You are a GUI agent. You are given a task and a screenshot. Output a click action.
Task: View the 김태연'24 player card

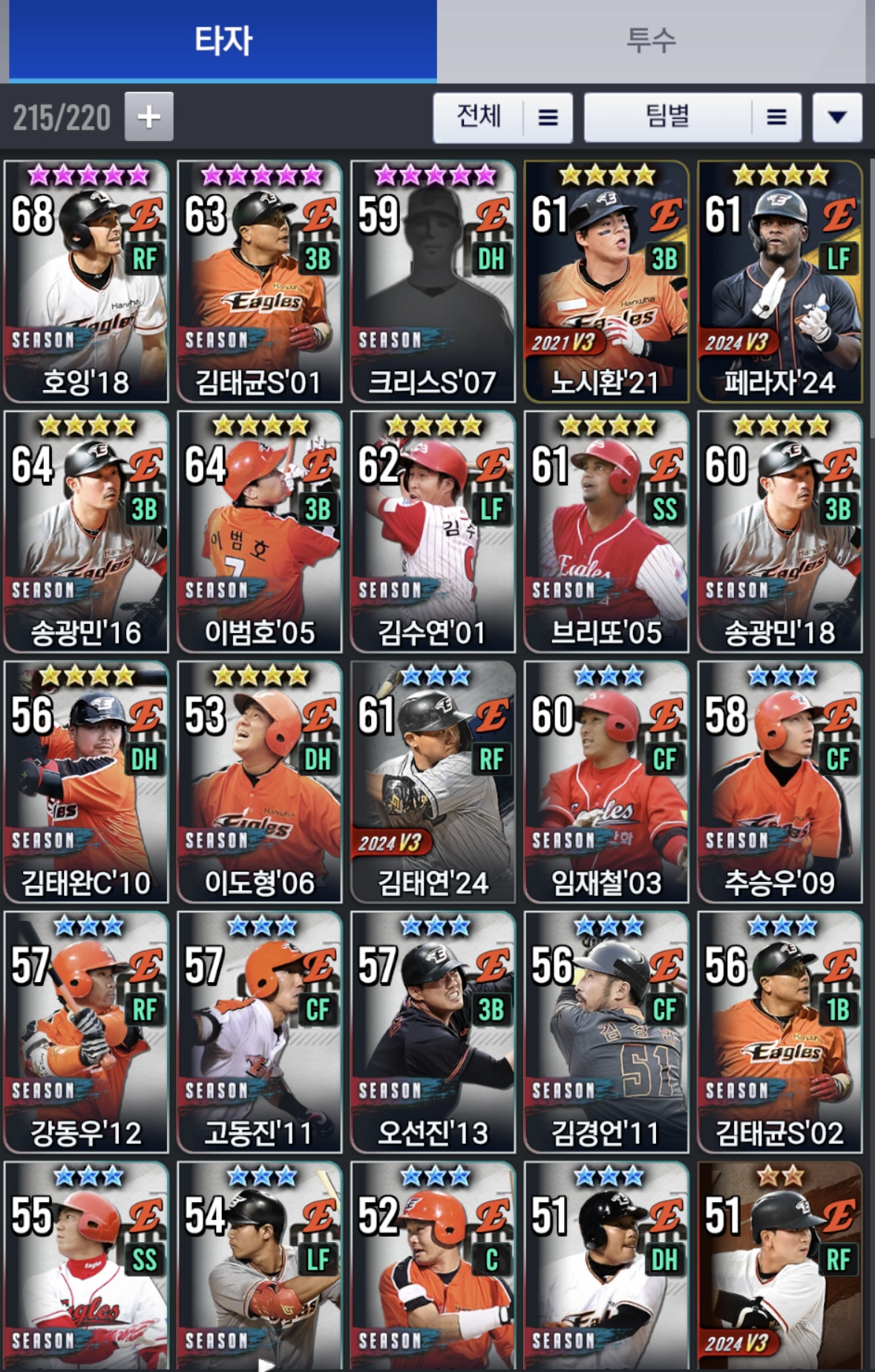point(433,782)
